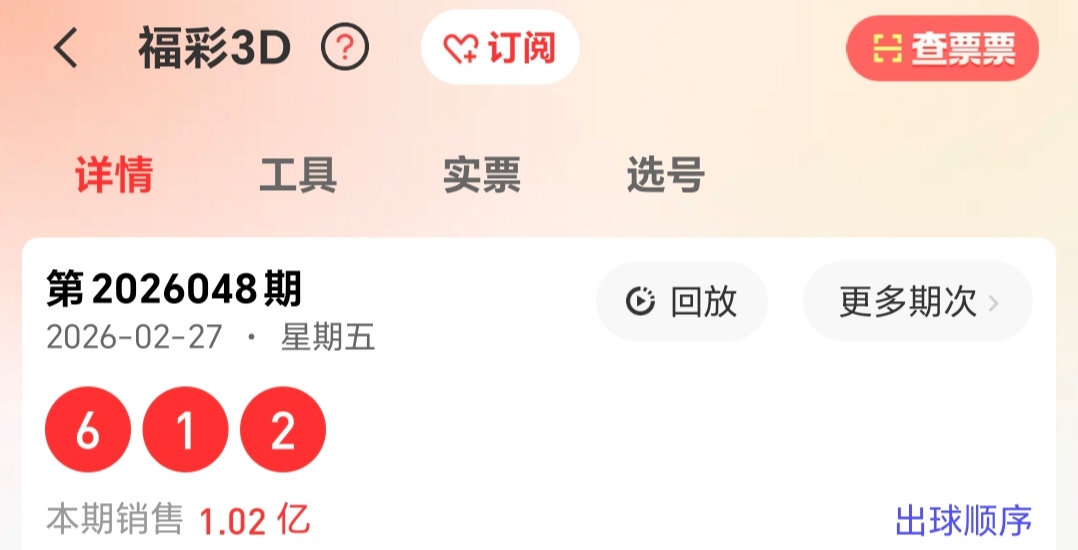Select the 详情 tab

[114, 176]
